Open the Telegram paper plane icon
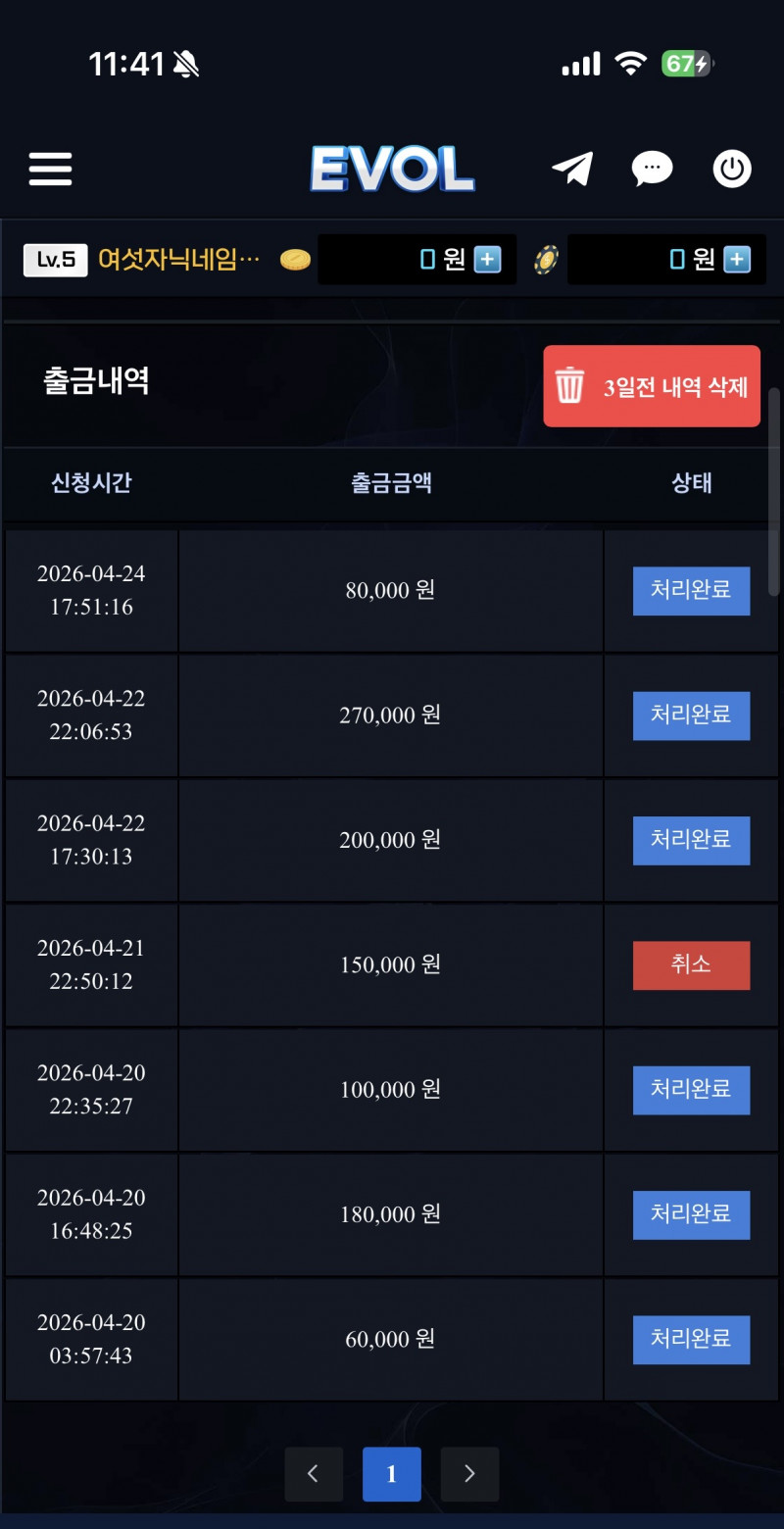Screen dimensions: 784x1529 click(572, 170)
